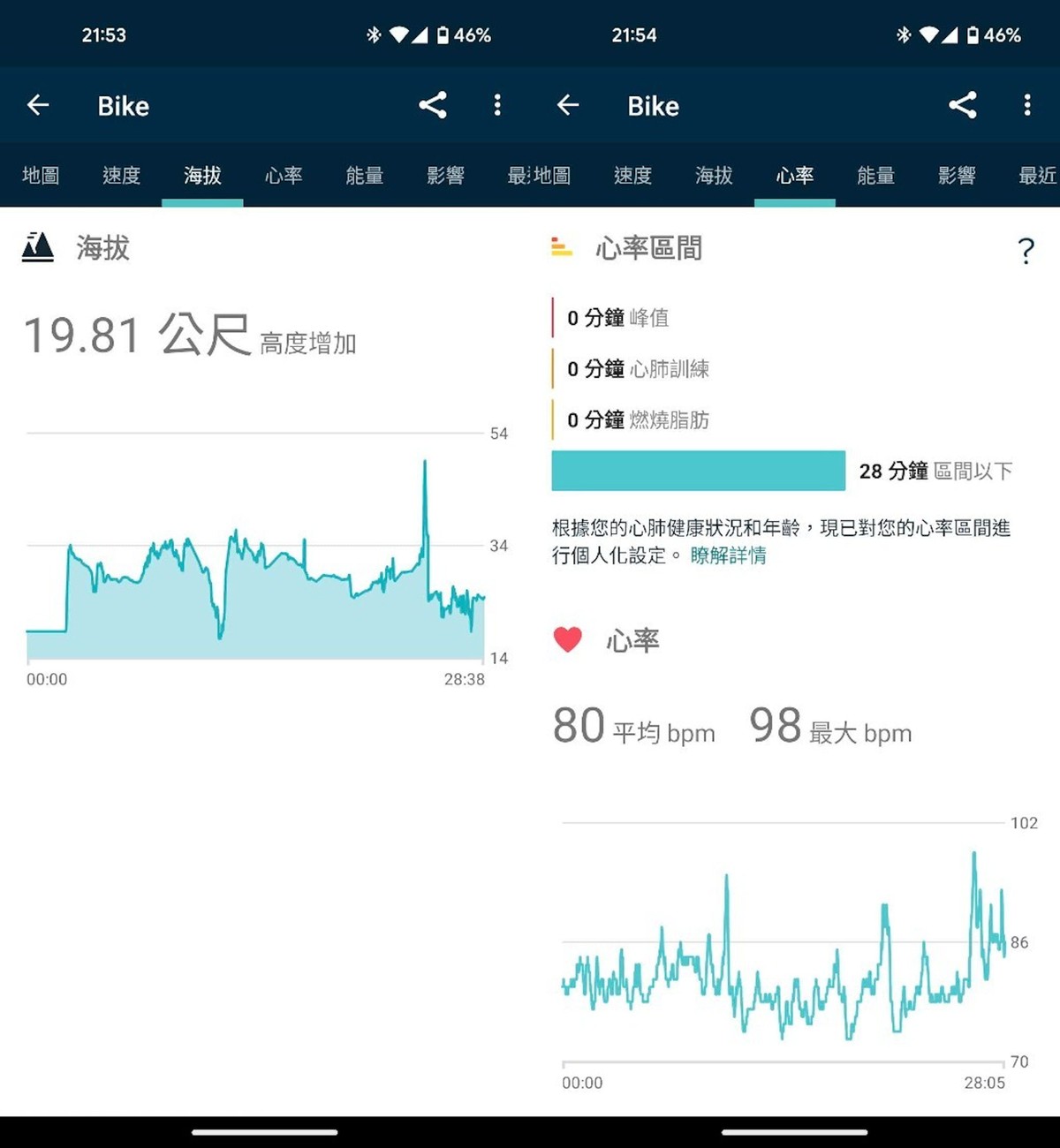
Task: Tap the question mark help icon on 心率區間
Action: click(1026, 251)
